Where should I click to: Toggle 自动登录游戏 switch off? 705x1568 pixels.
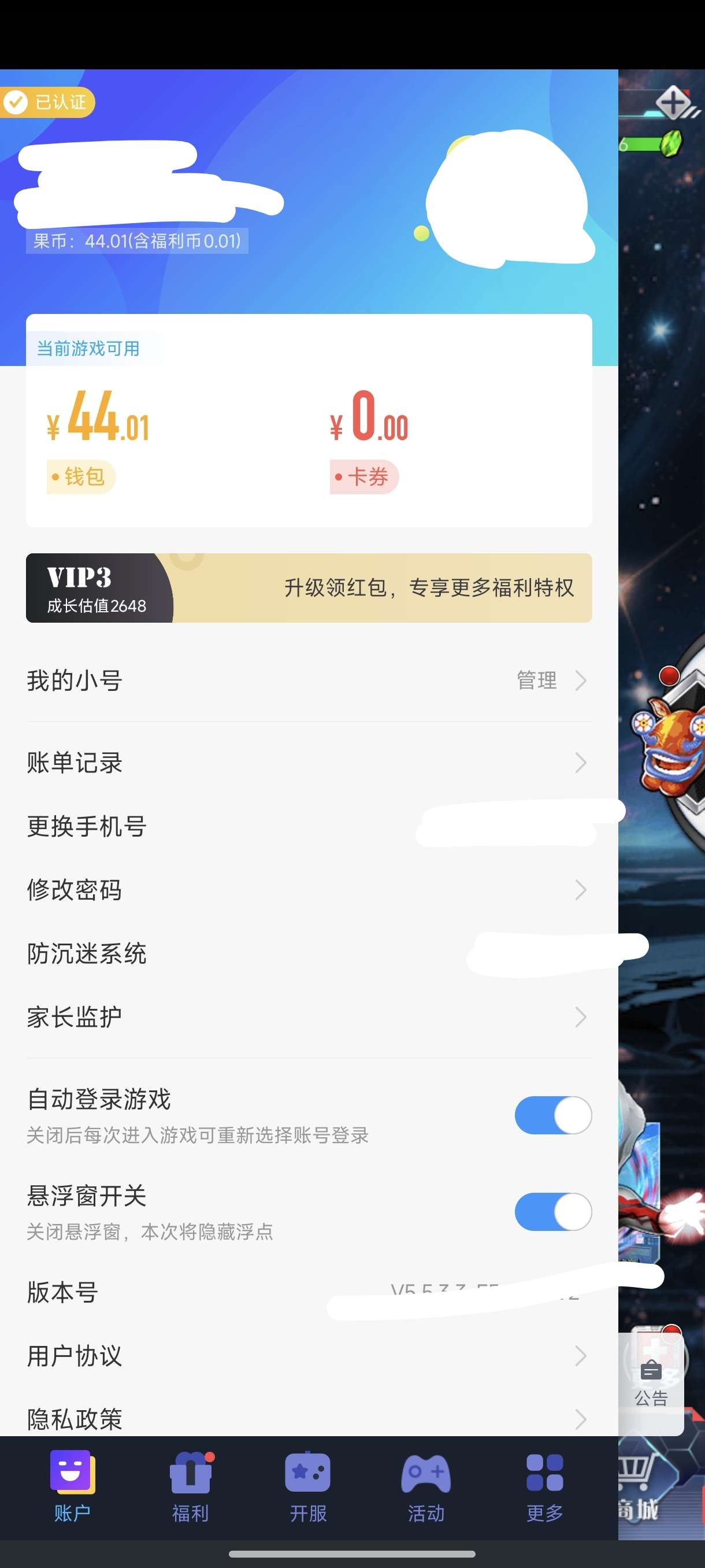[552, 1115]
